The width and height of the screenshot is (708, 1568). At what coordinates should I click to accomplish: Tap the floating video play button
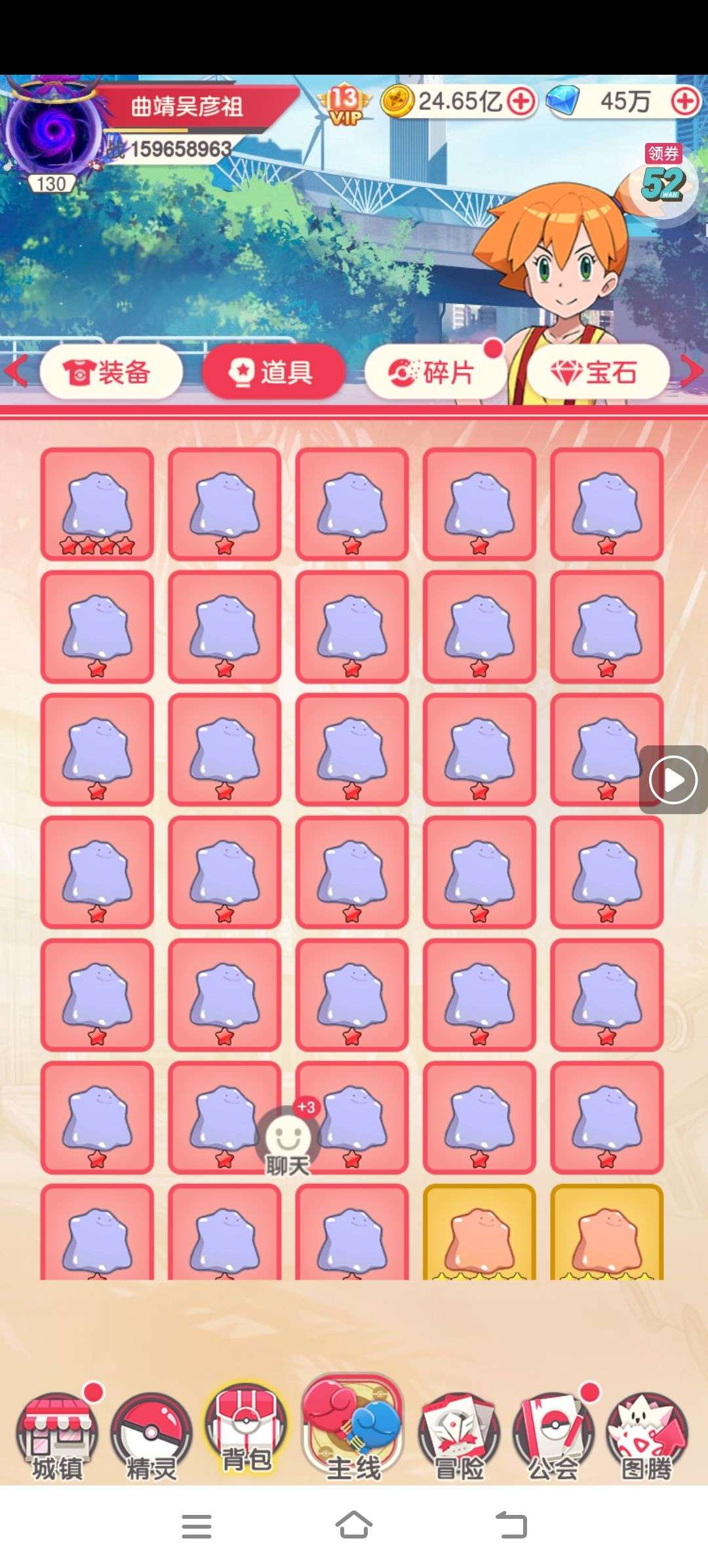[x=673, y=779]
